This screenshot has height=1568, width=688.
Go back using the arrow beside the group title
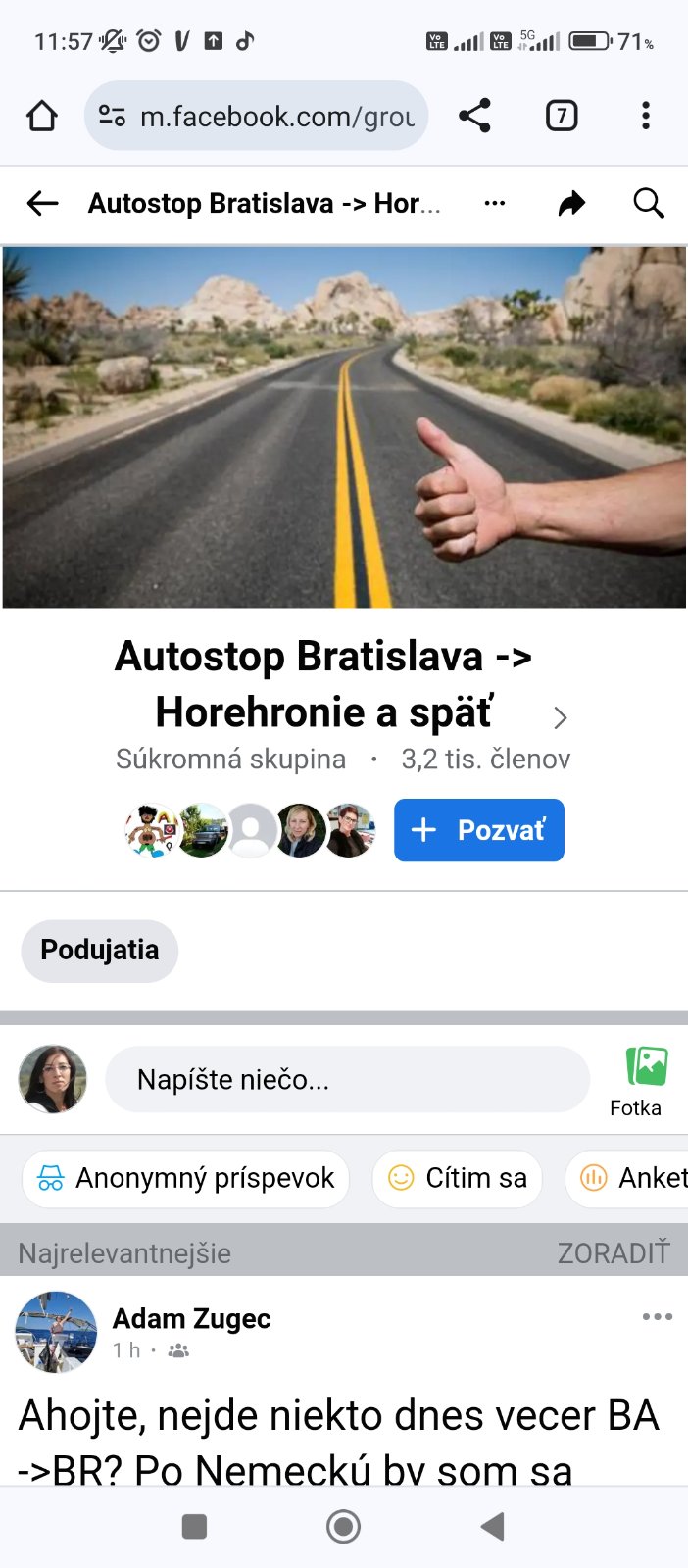coord(42,204)
